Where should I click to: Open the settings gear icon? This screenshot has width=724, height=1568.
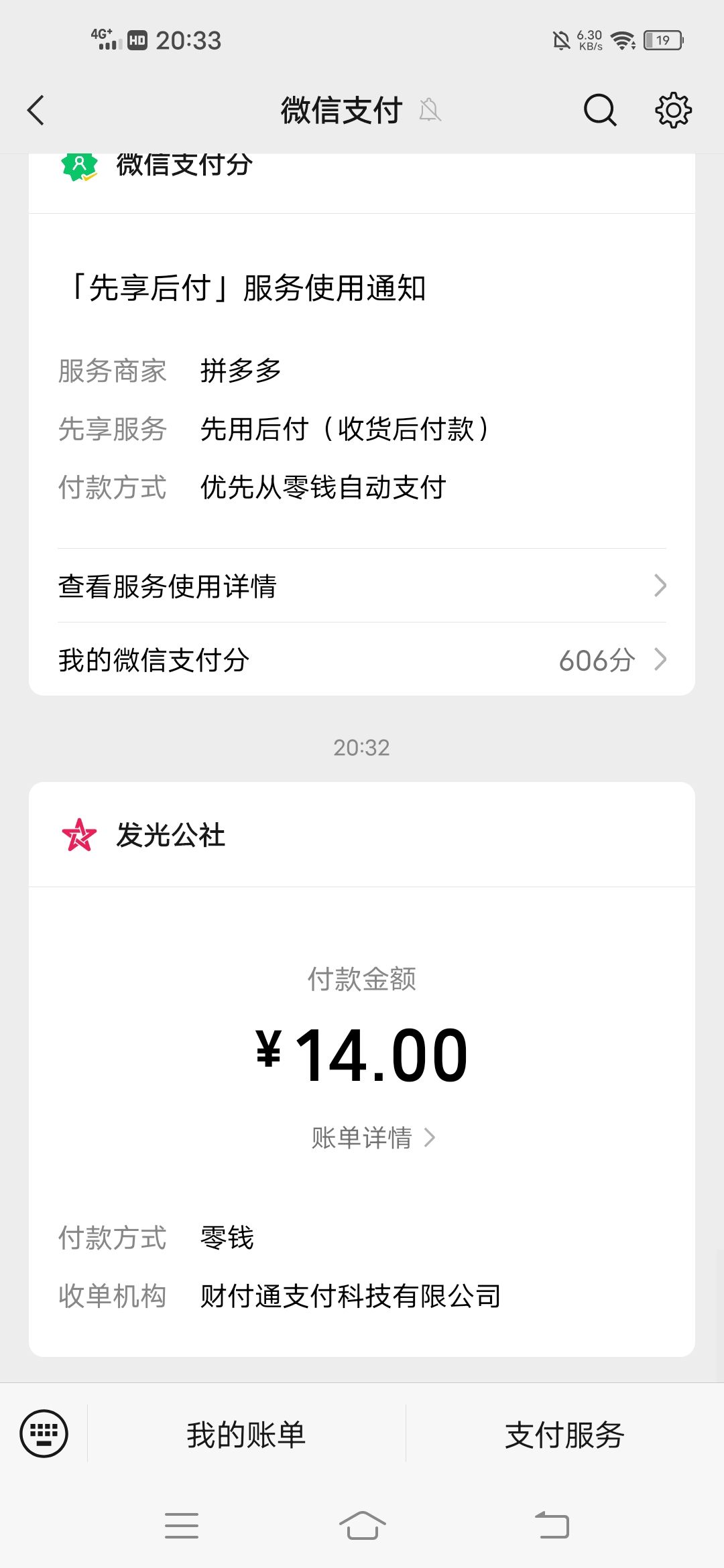pos(673,111)
